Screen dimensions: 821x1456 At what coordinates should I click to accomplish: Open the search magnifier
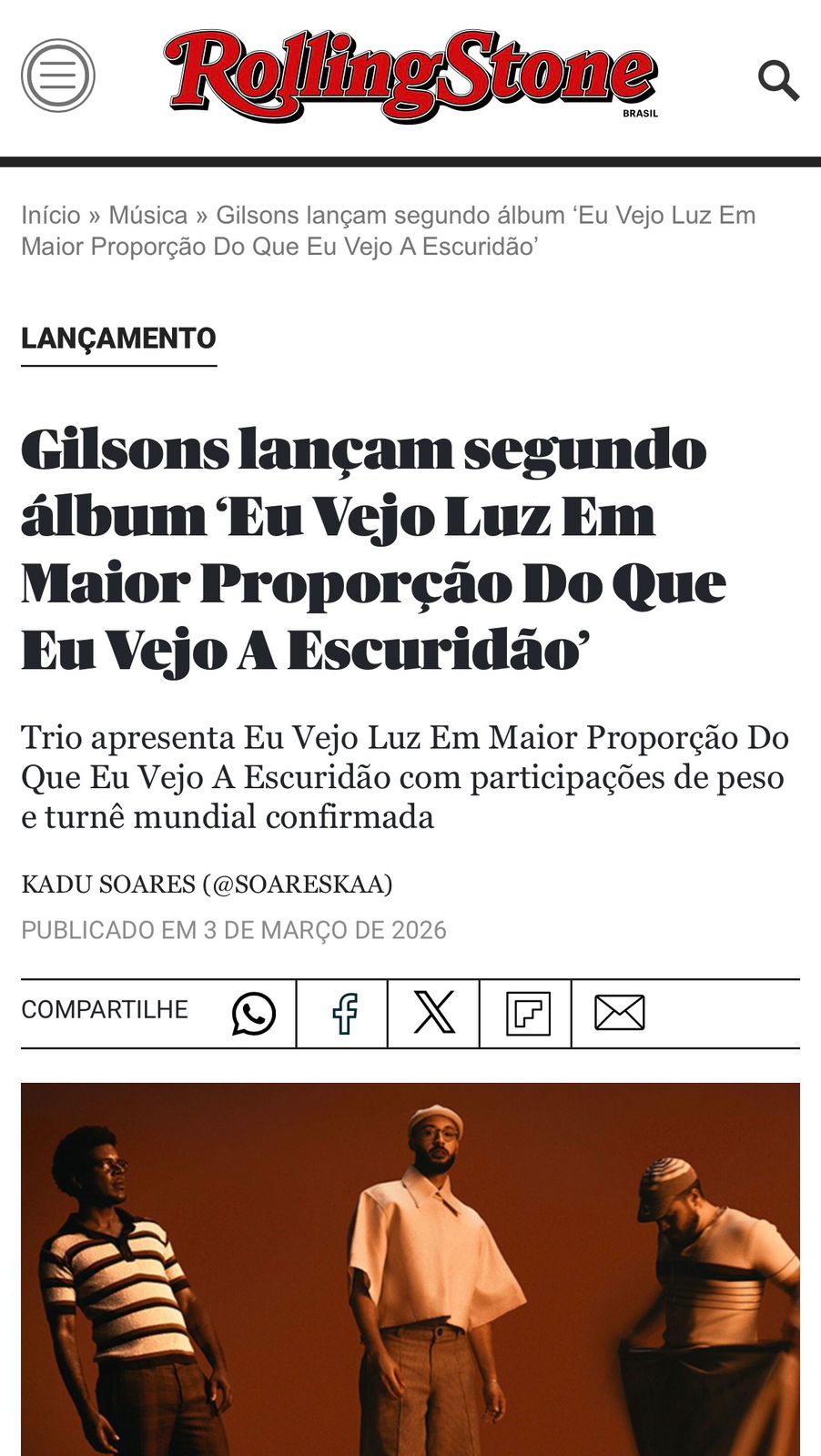778,80
